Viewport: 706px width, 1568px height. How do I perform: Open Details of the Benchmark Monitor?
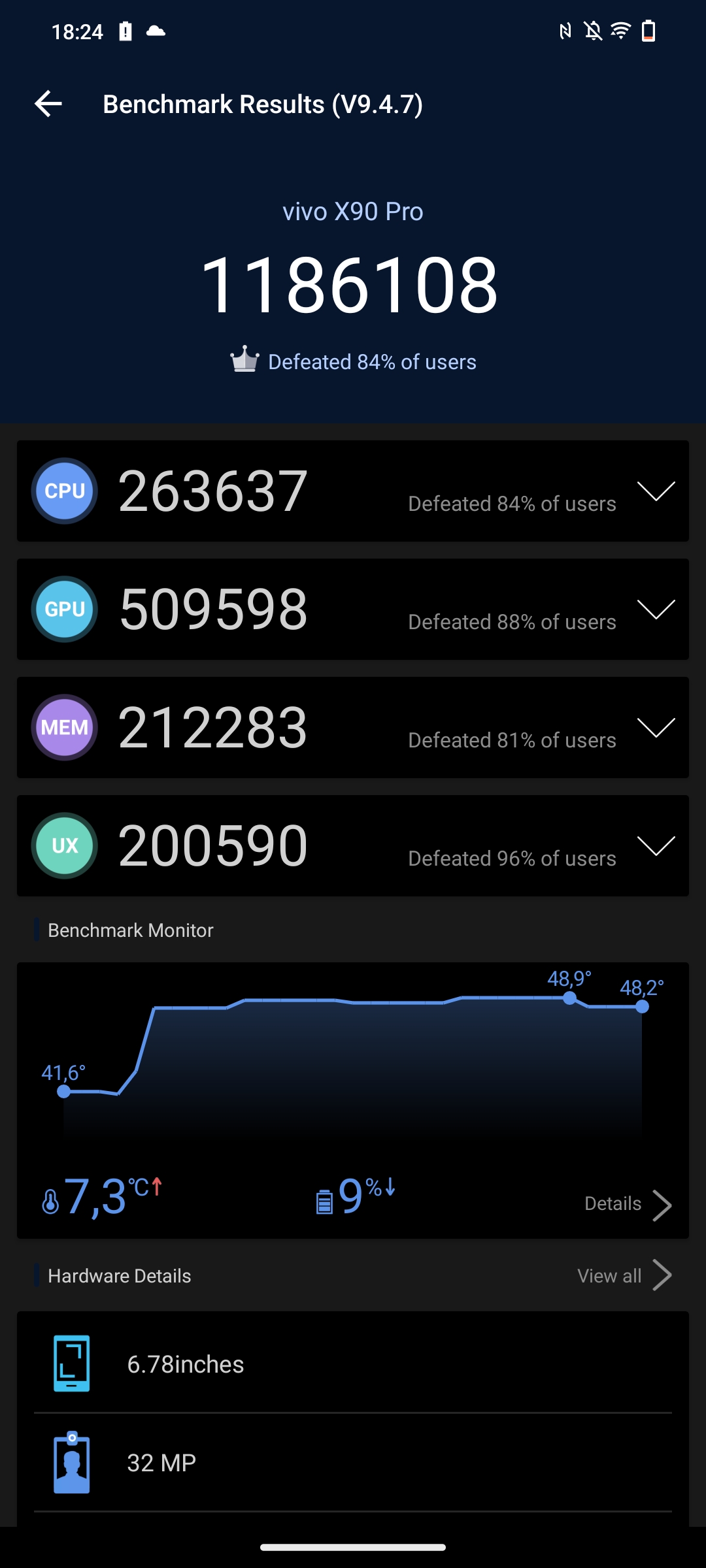(x=628, y=1203)
